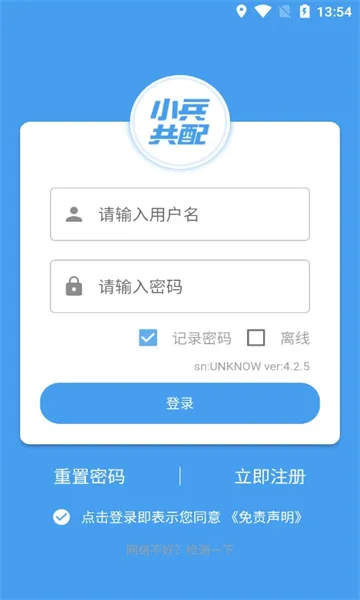Tap 网络不好？检测一下 network check link
This screenshot has height=600, width=360.
click(180, 551)
